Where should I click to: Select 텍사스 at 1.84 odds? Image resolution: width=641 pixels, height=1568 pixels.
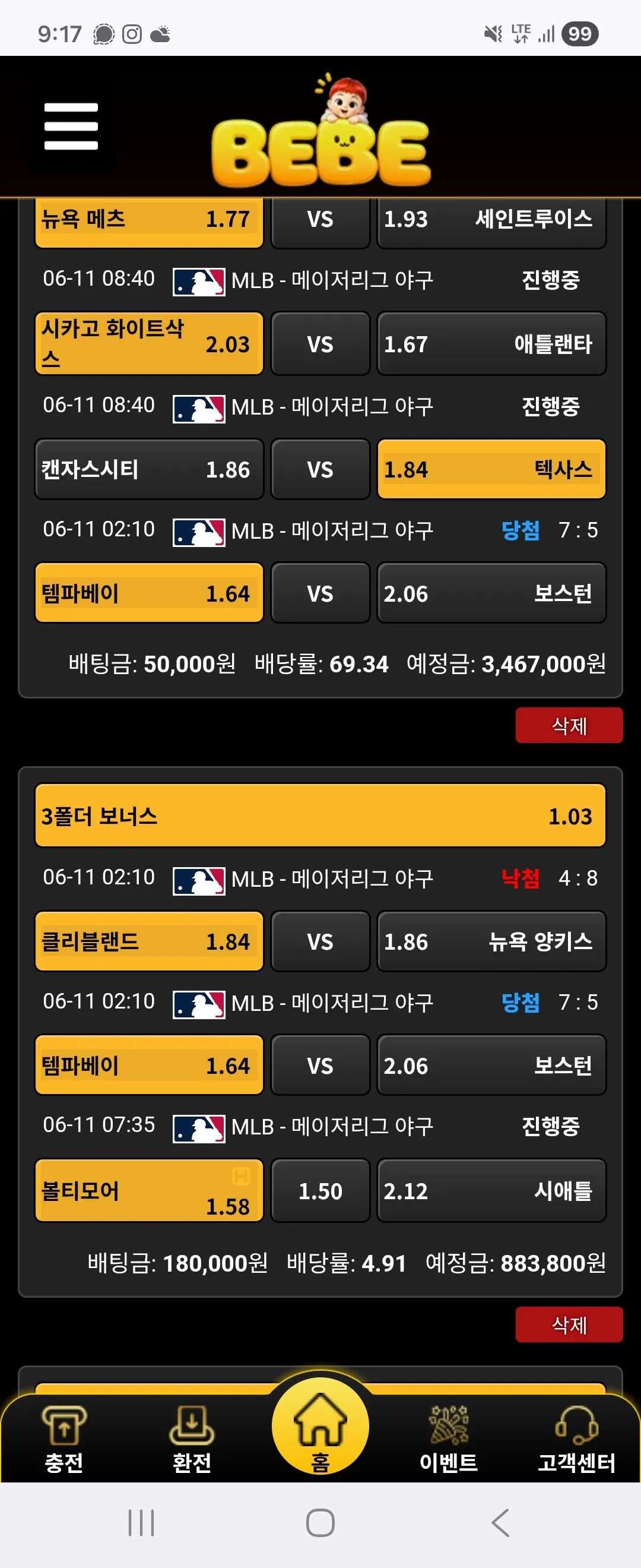coord(491,469)
